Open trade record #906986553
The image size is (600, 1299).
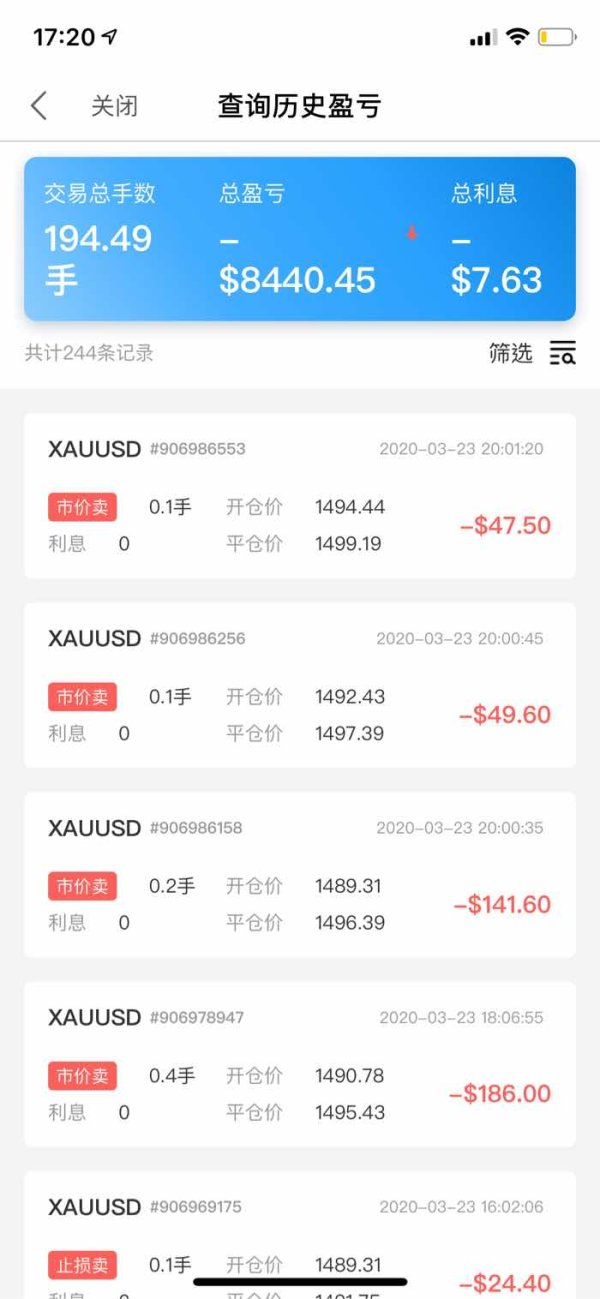[300, 496]
